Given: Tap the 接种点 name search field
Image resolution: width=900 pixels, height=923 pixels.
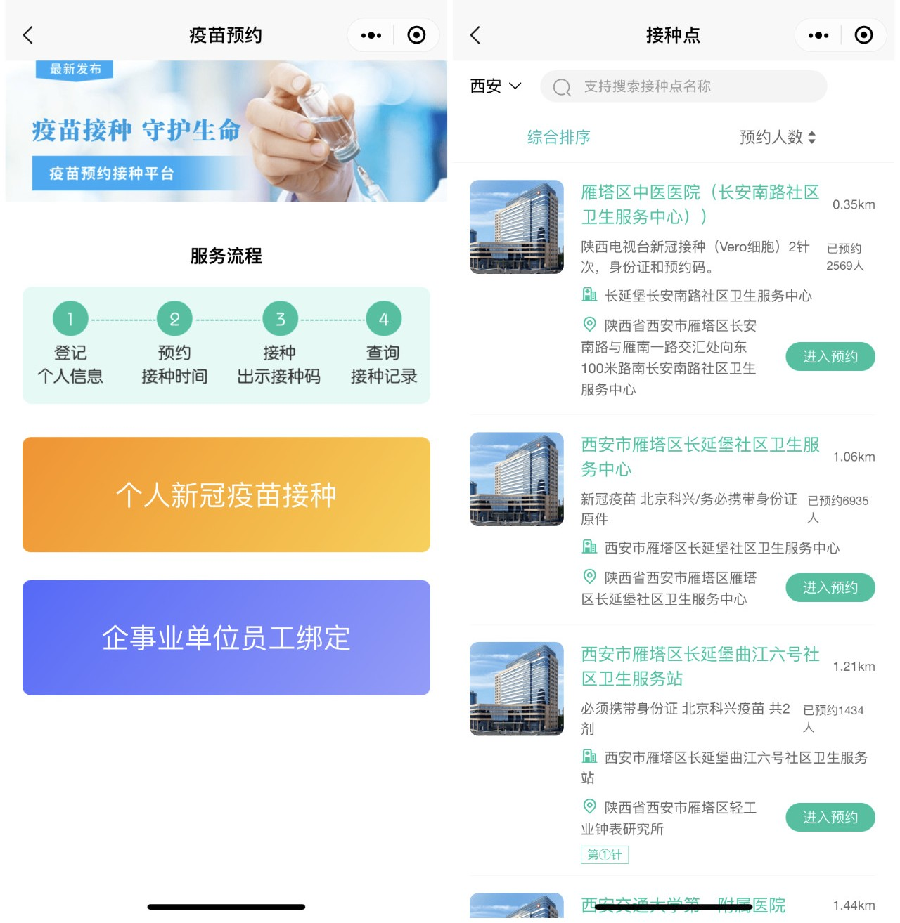Looking at the screenshot, I should point(690,86).
